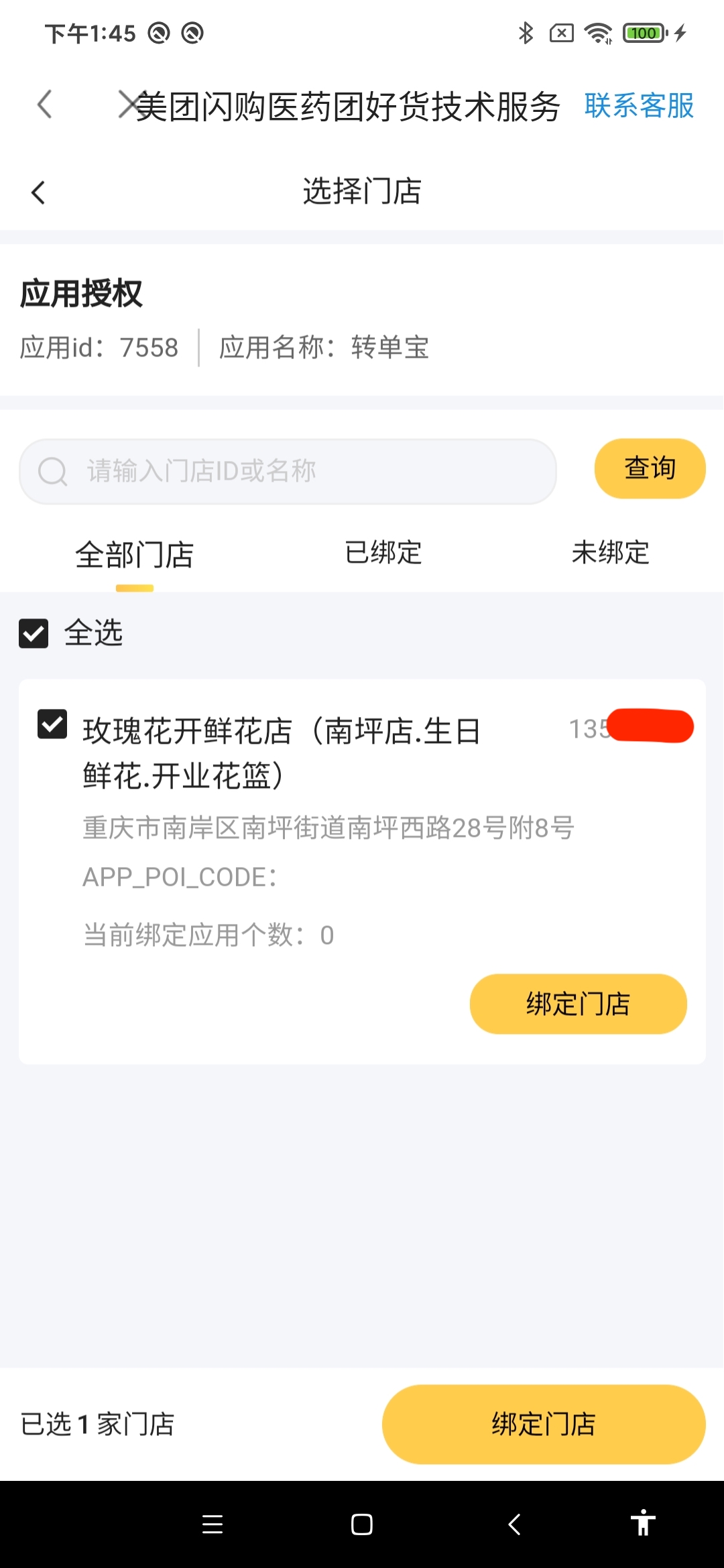Tap 绑定门店 inside the store card
Image resolution: width=724 pixels, height=1568 pixels.
(578, 1004)
